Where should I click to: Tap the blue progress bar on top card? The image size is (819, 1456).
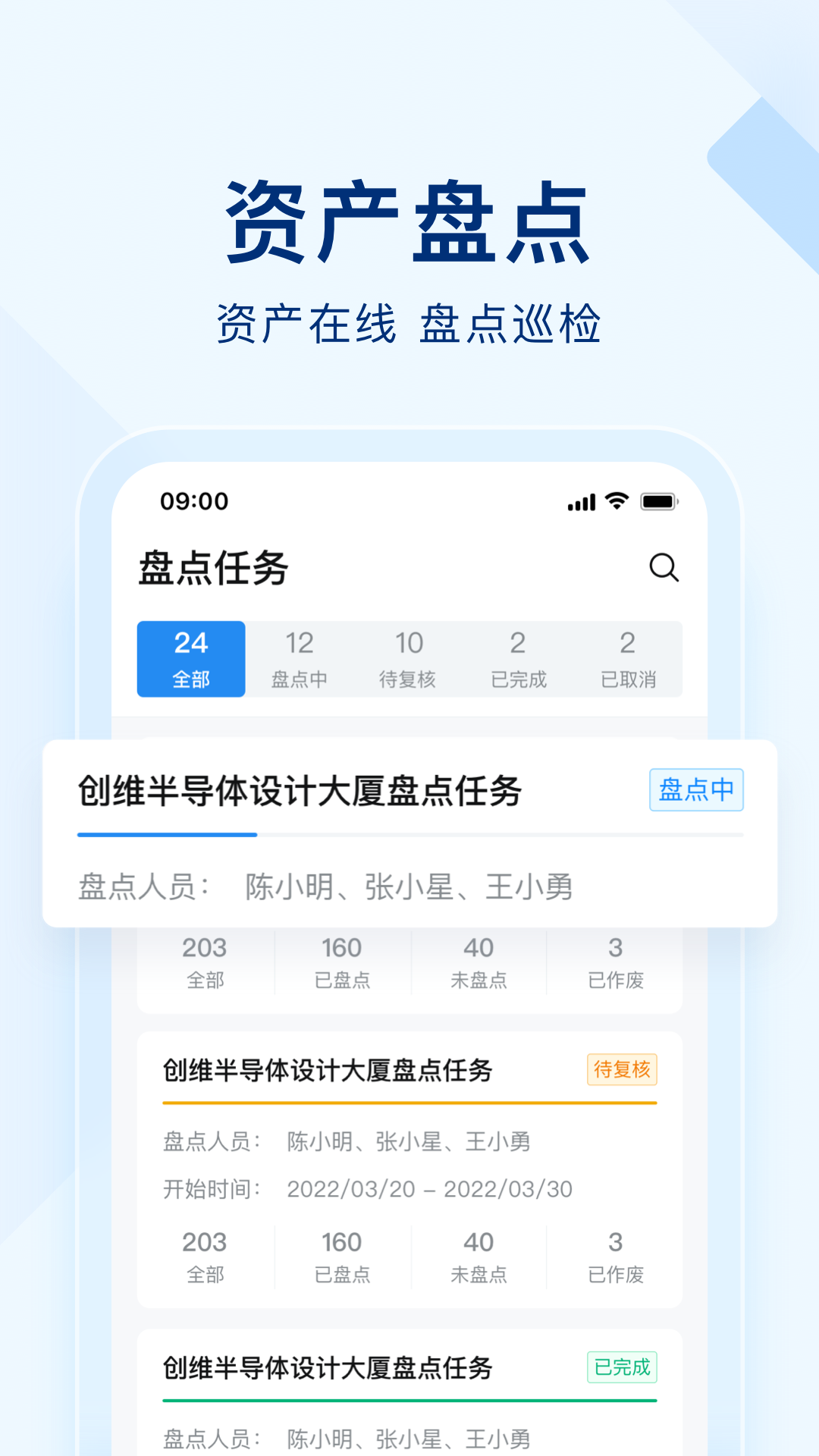(167, 834)
